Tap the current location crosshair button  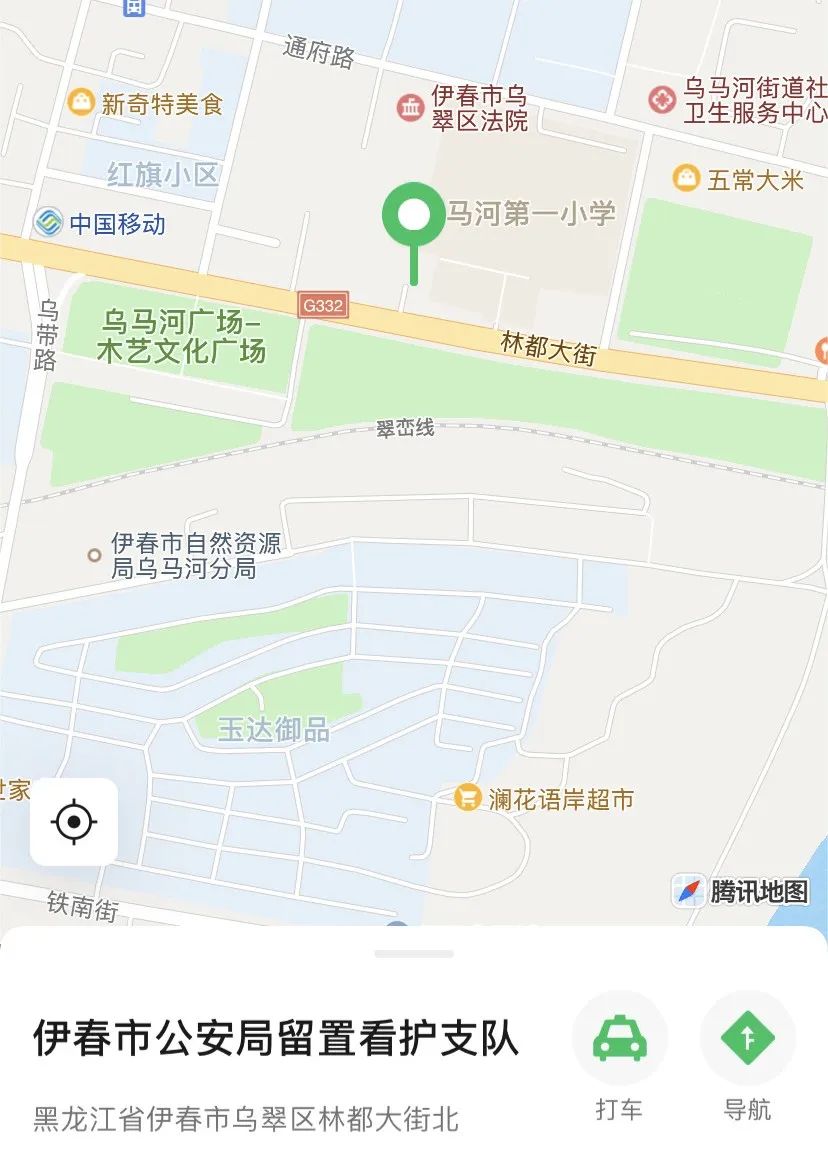74,822
